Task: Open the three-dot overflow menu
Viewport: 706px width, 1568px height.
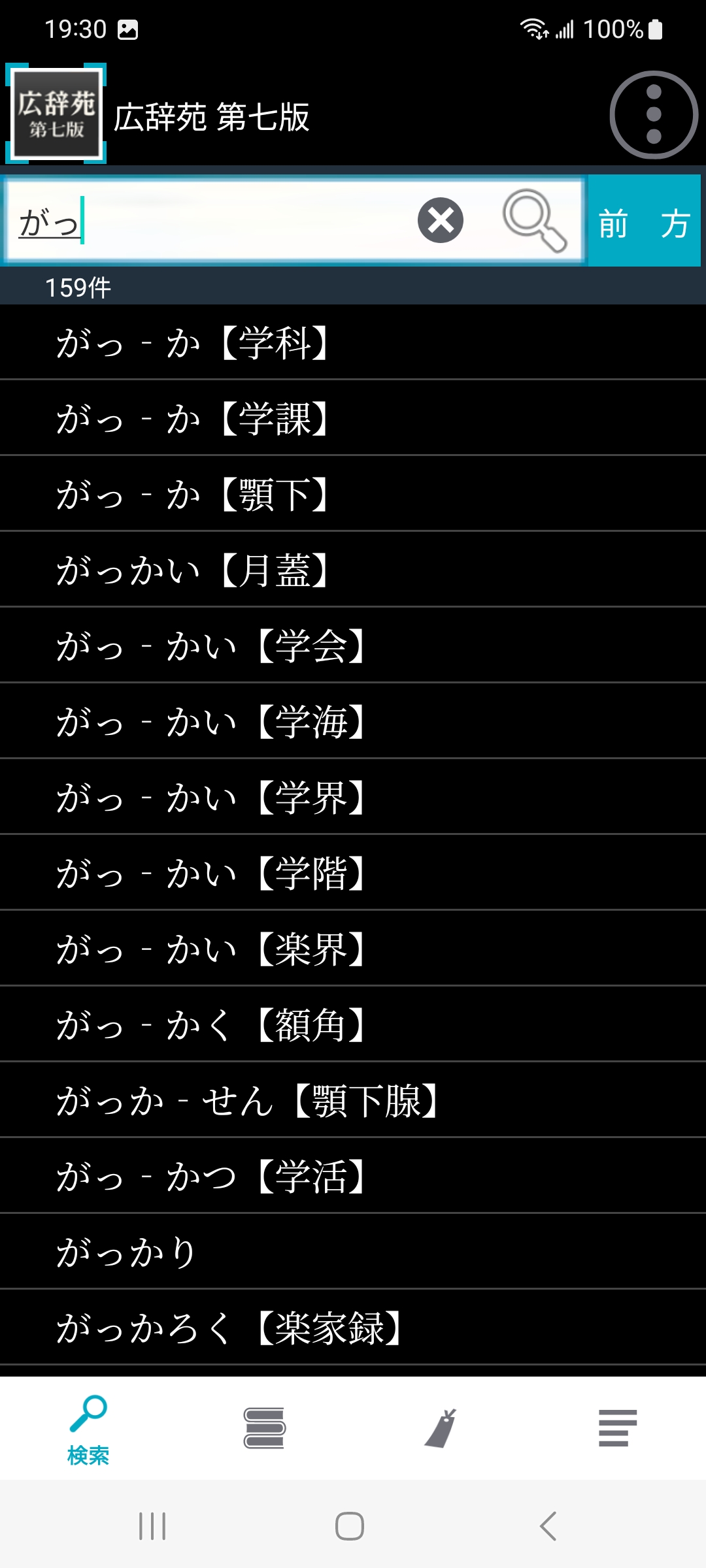Action: tap(654, 115)
